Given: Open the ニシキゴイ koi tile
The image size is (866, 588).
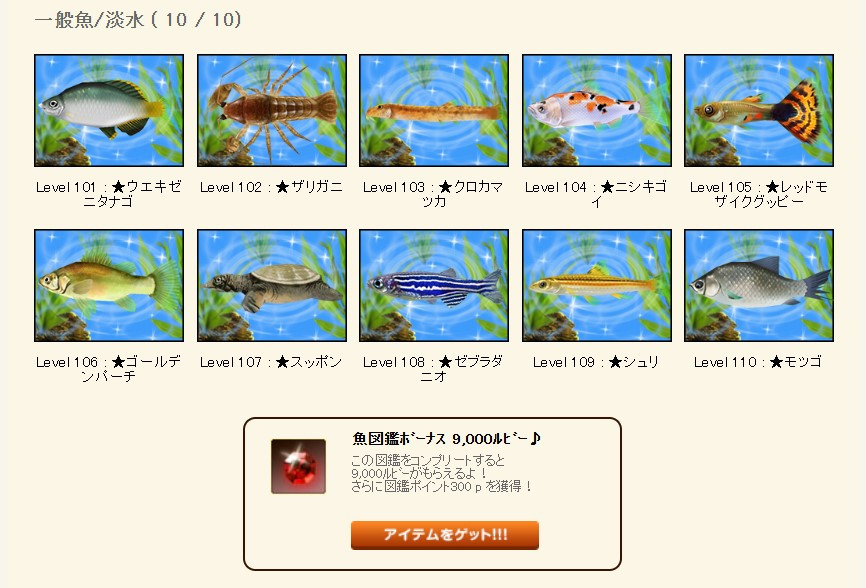Looking at the screenshot, I should pyautogui.click(x=597, y=110).
